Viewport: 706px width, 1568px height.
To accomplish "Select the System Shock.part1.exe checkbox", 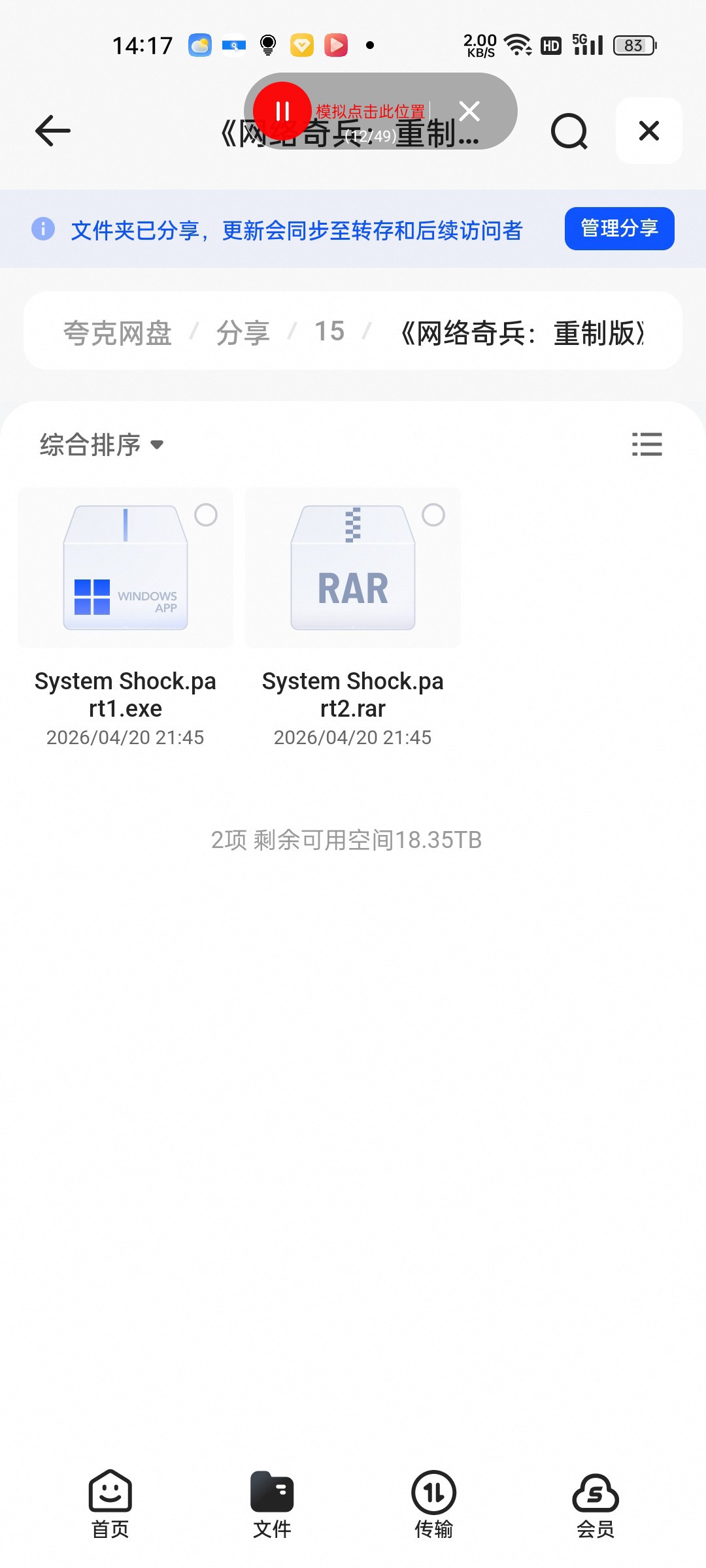I will click(x=206, y=515).
